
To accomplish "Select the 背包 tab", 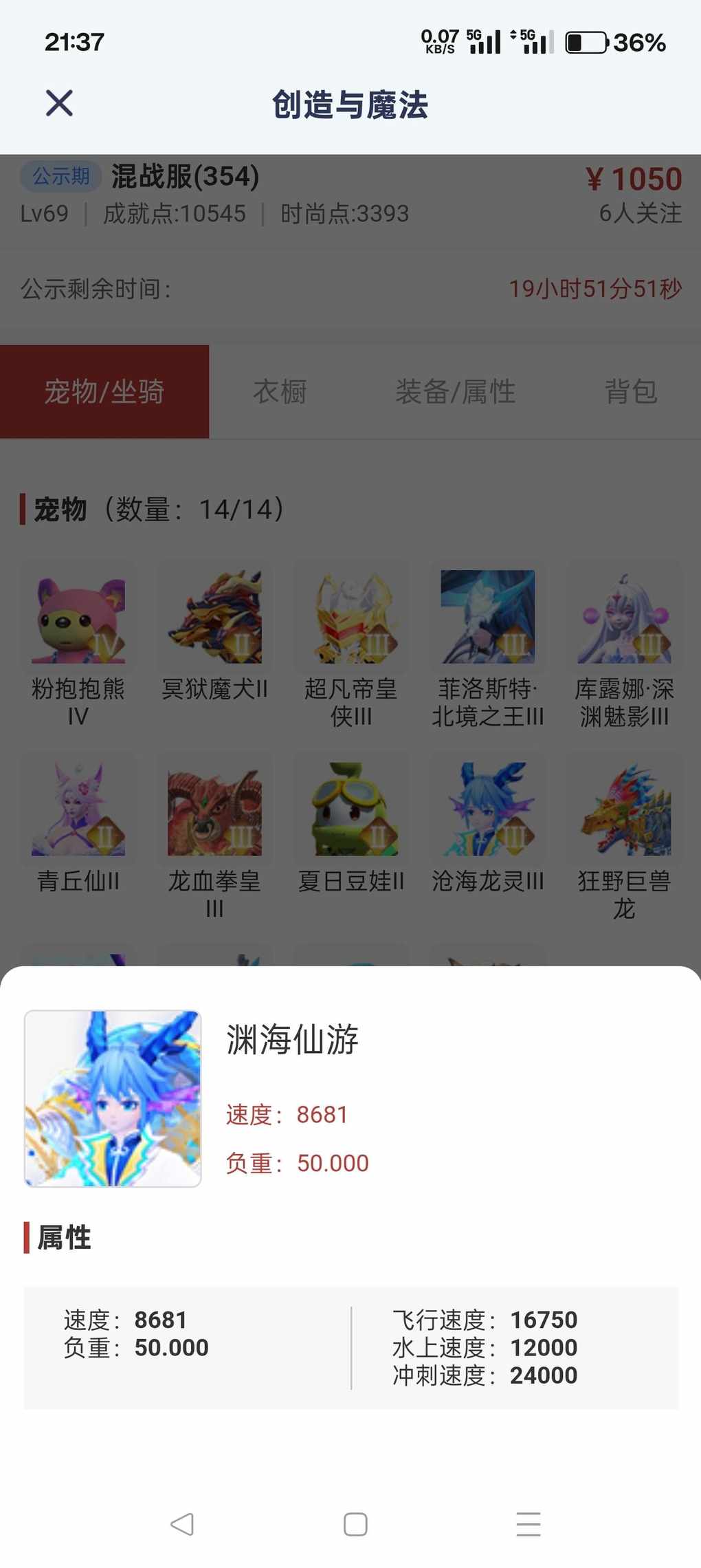I will (630, 391).
